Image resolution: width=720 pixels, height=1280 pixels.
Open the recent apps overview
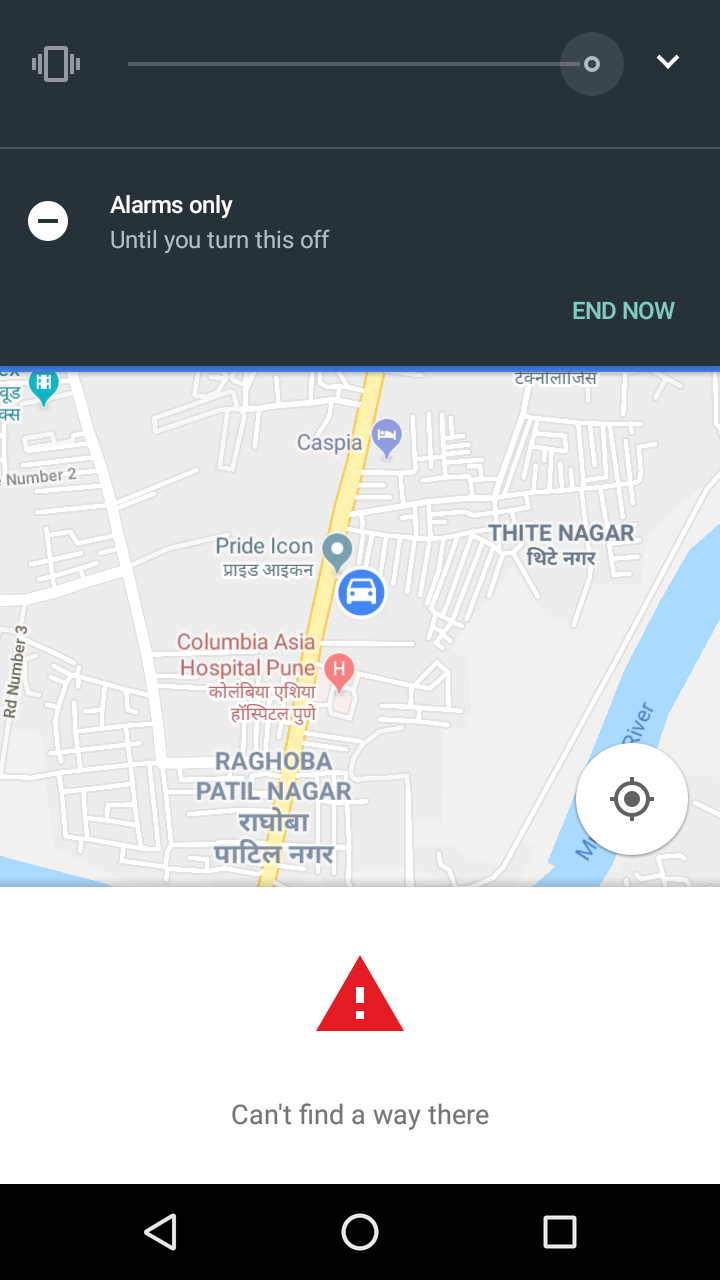tap(559, 1232)
